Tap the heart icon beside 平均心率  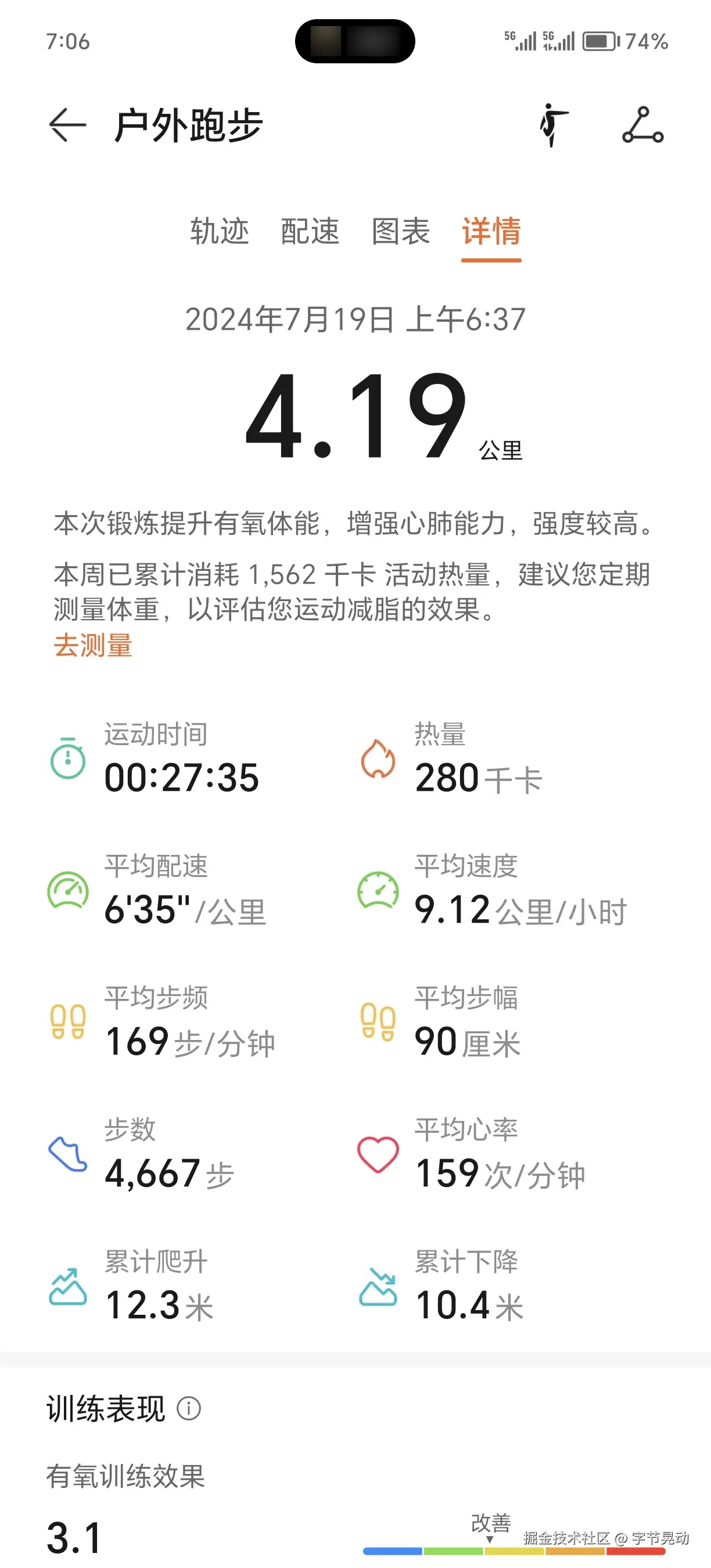point(379,1155)
